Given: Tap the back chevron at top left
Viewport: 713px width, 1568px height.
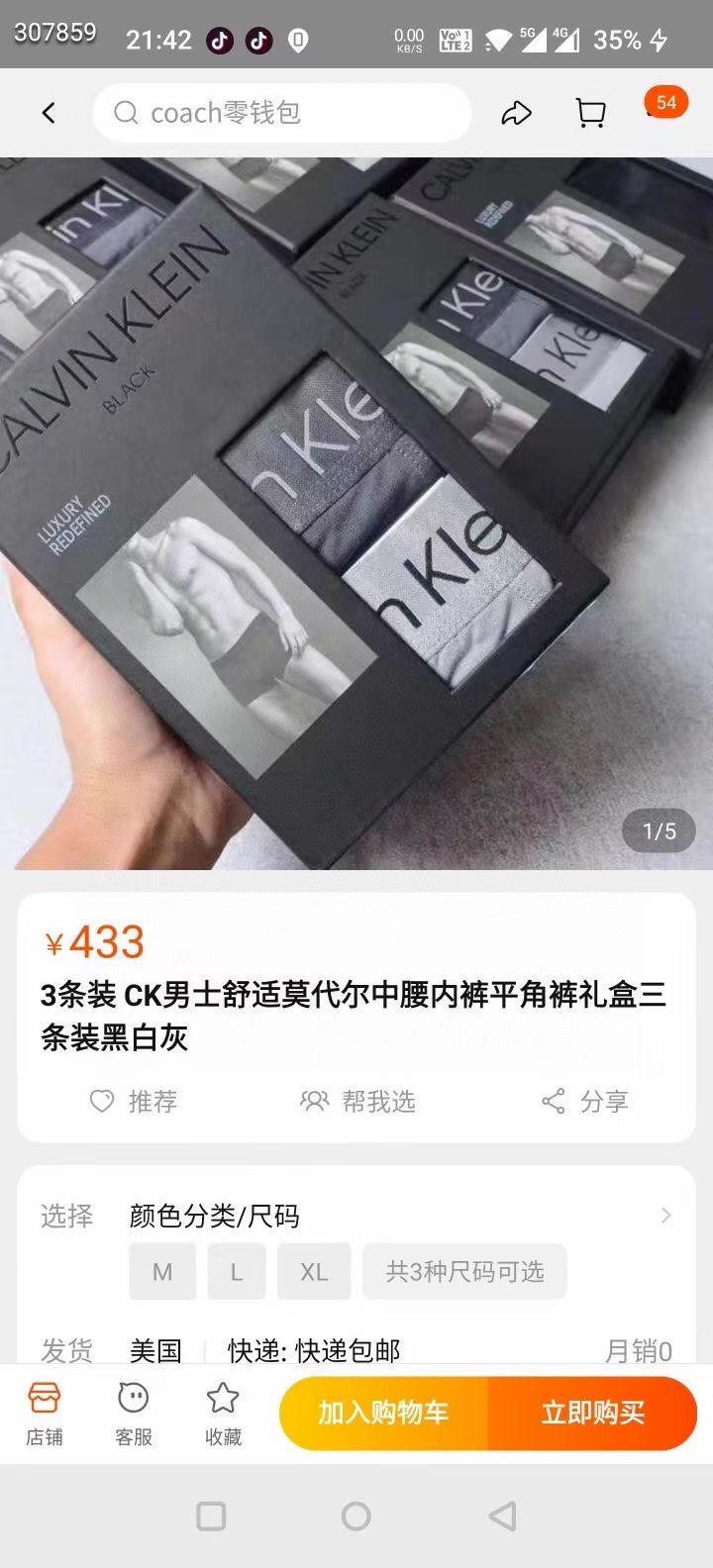Looking at the screenshot, I should click(x=49, y=112).
